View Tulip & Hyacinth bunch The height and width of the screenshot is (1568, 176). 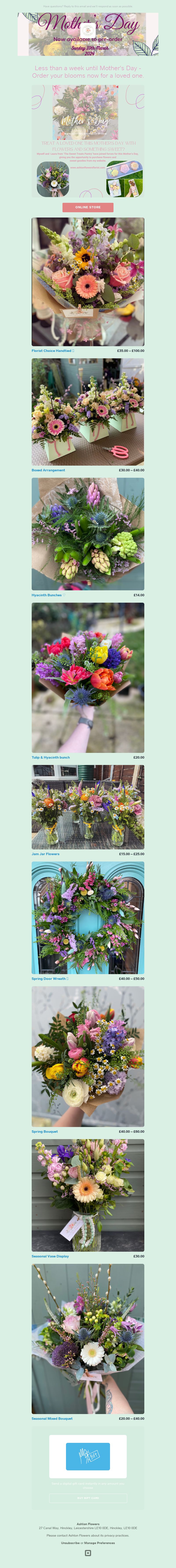point(51,757)
